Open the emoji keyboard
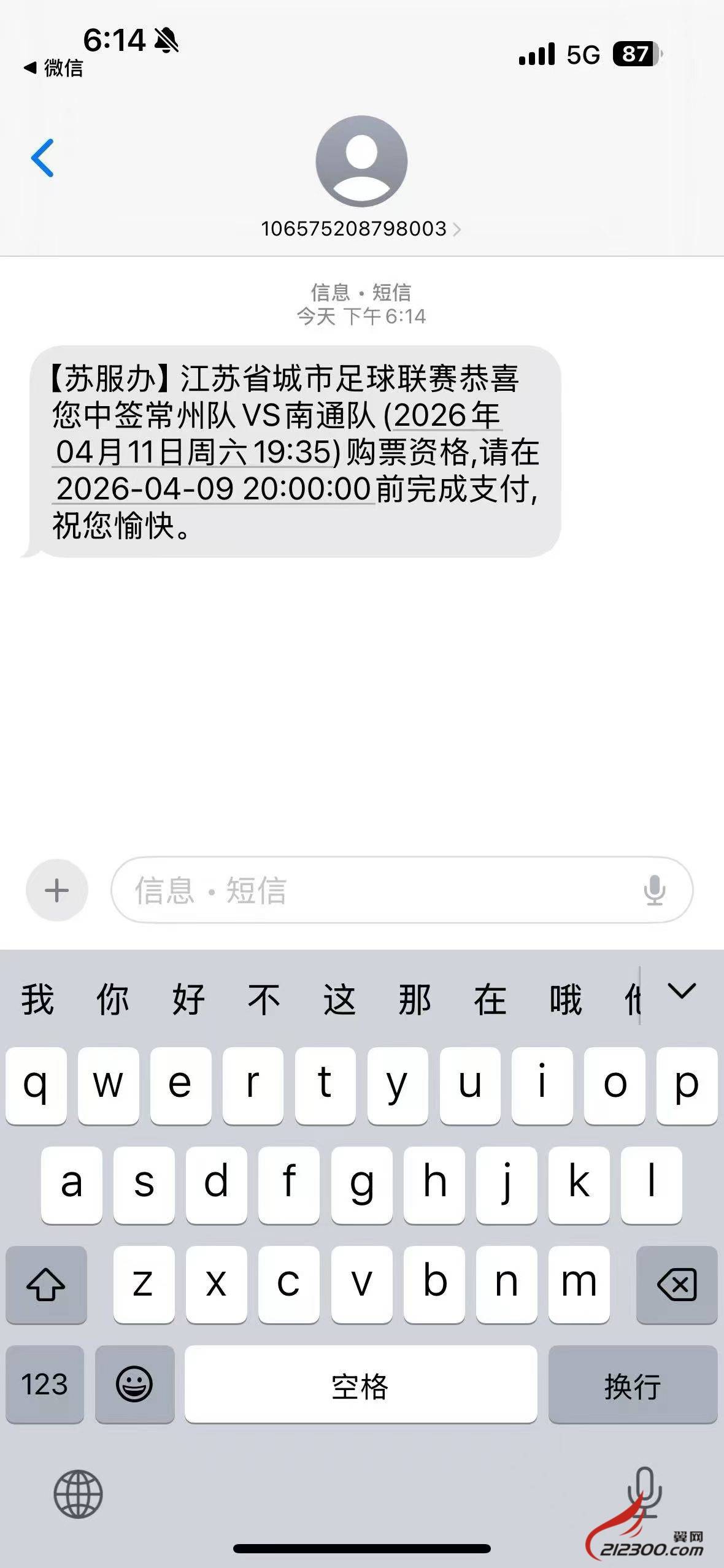The width and height of the screenshot is (724, 1568). [x=134, y=1385]
